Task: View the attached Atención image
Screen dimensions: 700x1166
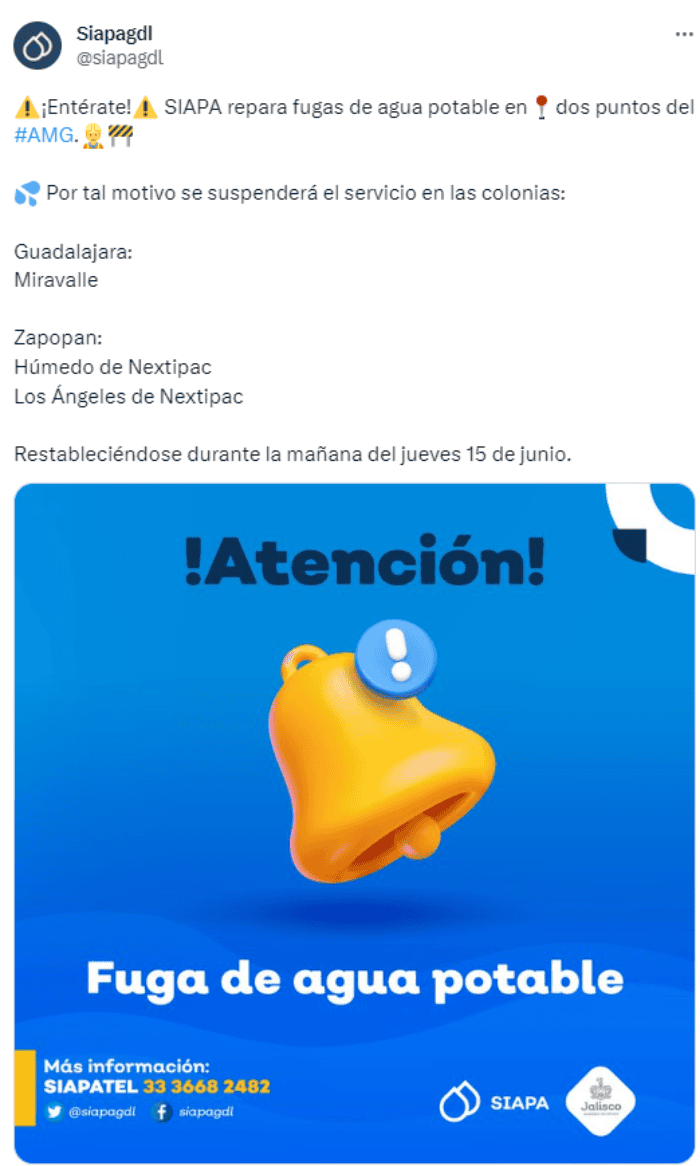Action: pyautogui.click(x=354, y=822)
